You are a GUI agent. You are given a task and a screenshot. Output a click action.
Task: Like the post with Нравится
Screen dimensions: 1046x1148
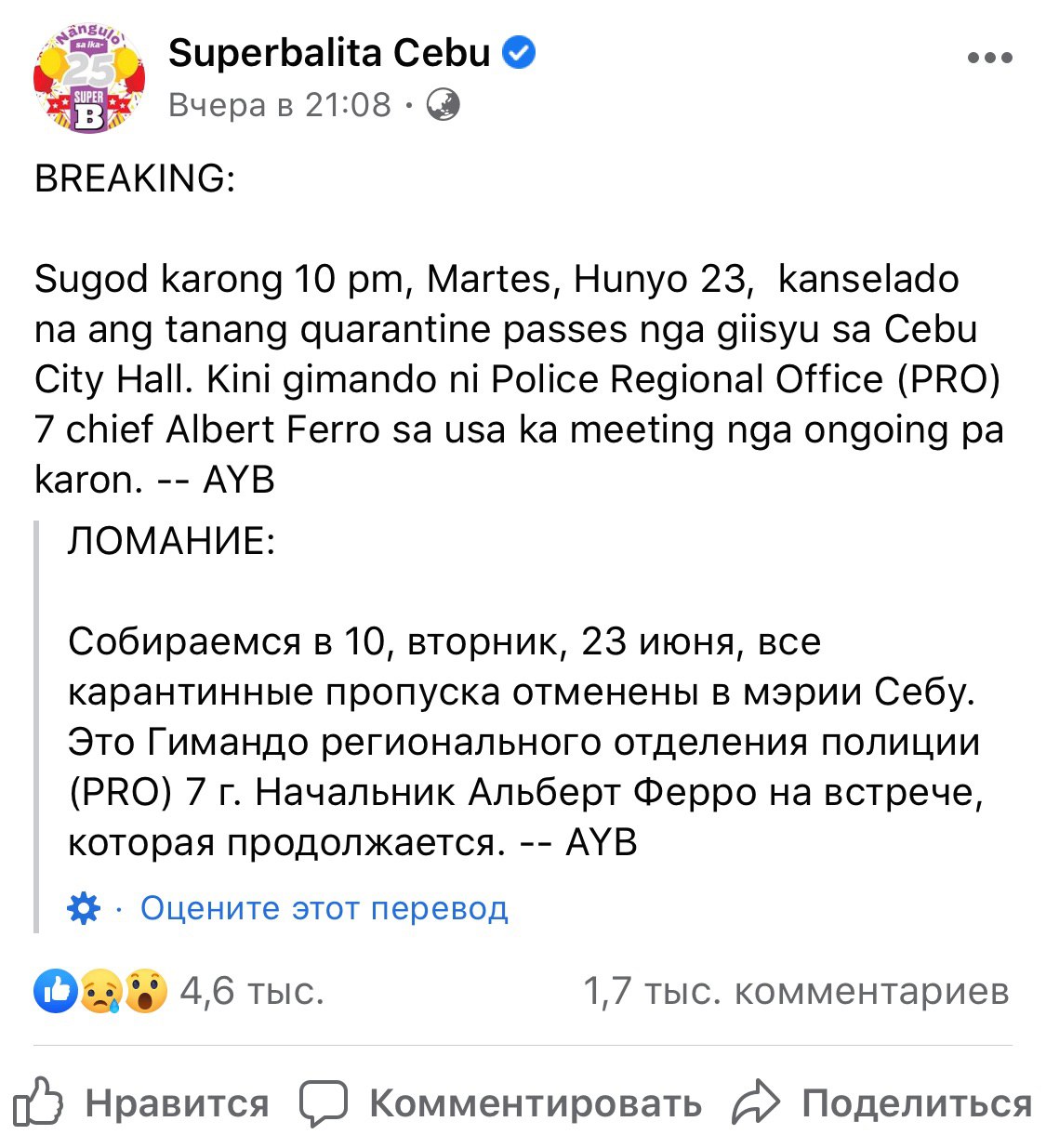(141, 1103)
